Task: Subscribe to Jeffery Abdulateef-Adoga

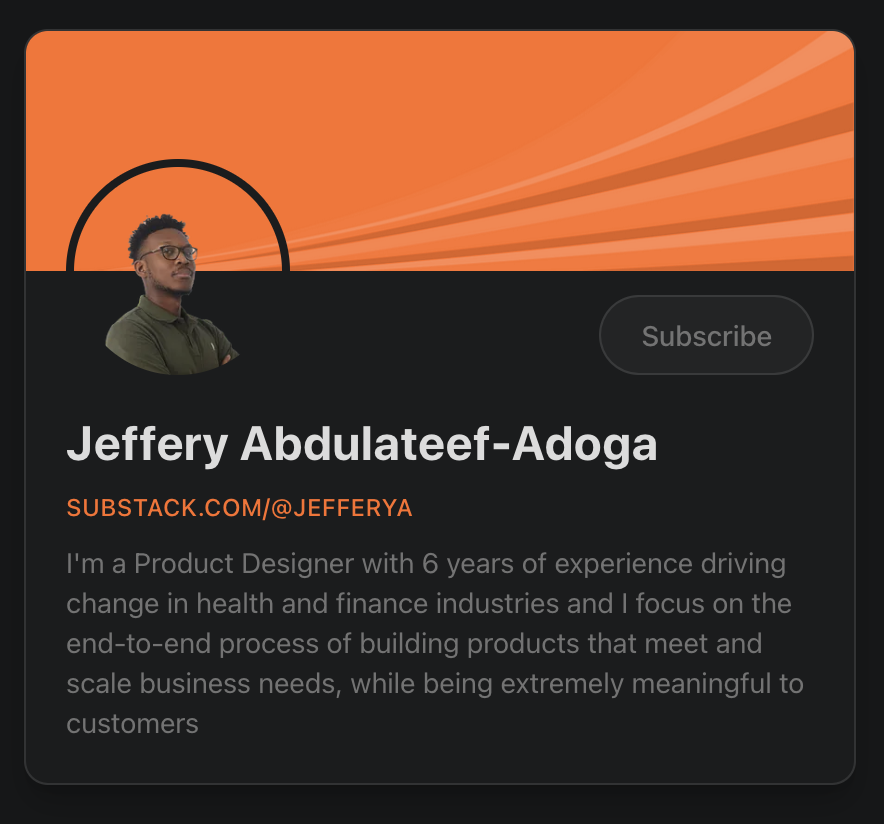Action: (x=706, y=336)
